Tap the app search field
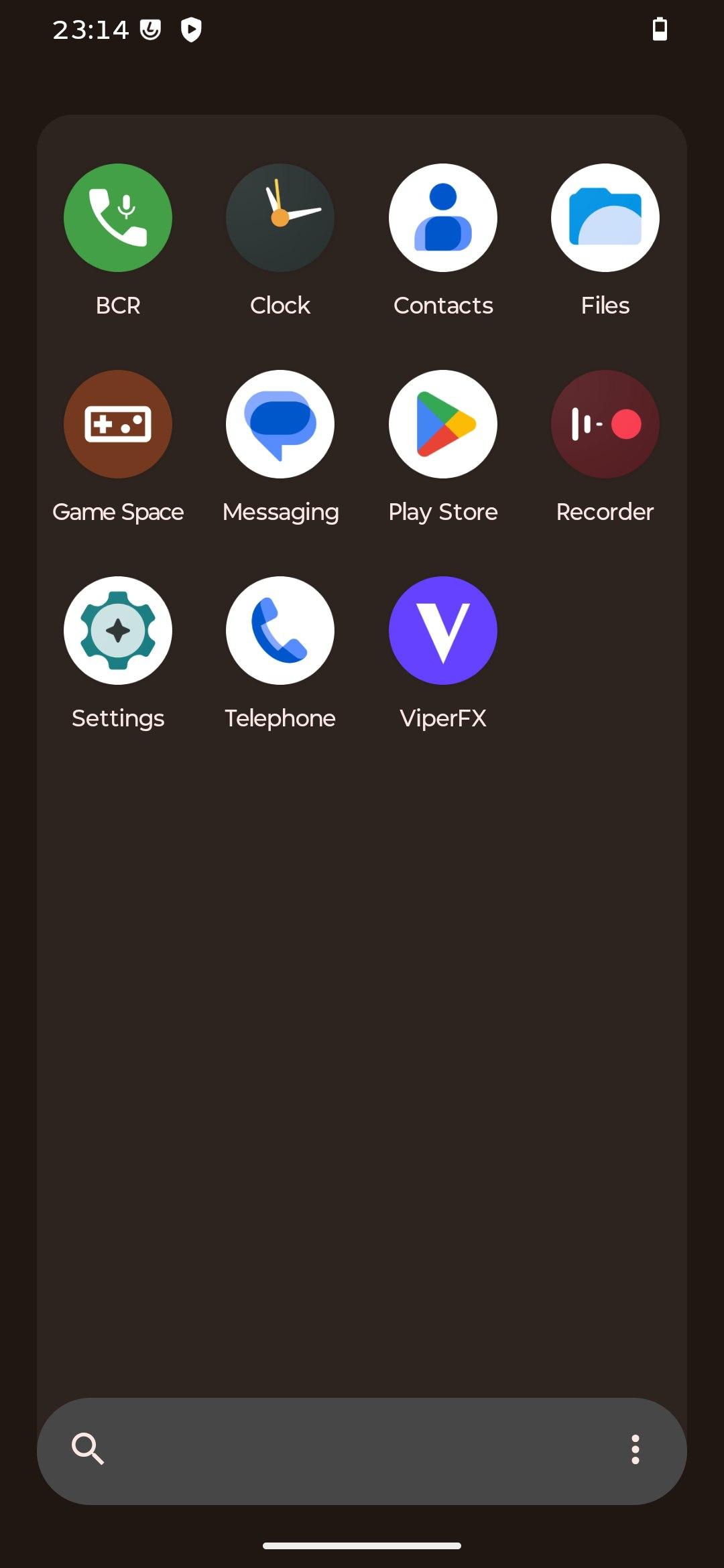This screenshot has height=1568, width=724. pos(349,1450)
